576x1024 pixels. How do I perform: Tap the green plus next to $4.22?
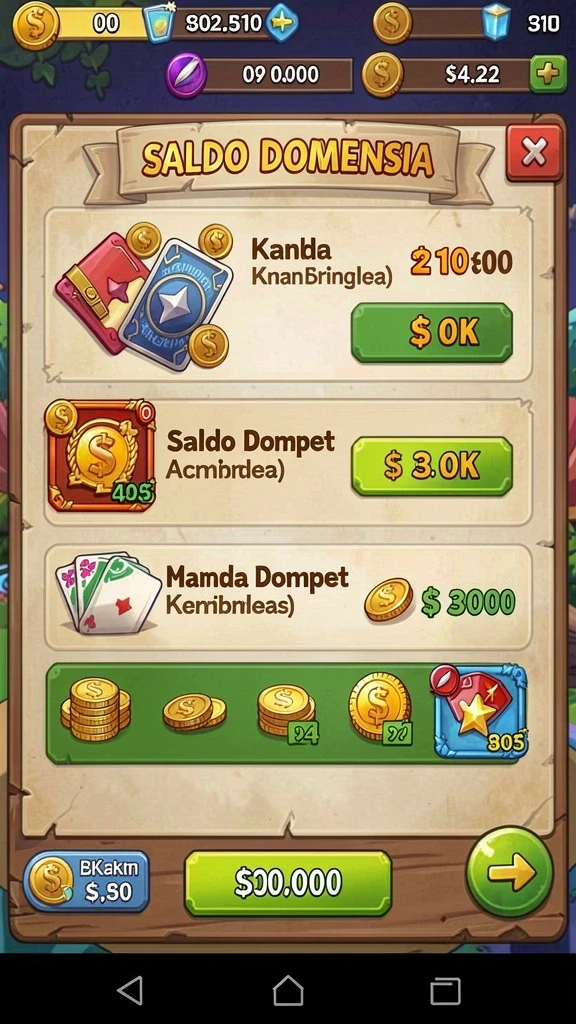pyautogui.click(x=547, y=74)
